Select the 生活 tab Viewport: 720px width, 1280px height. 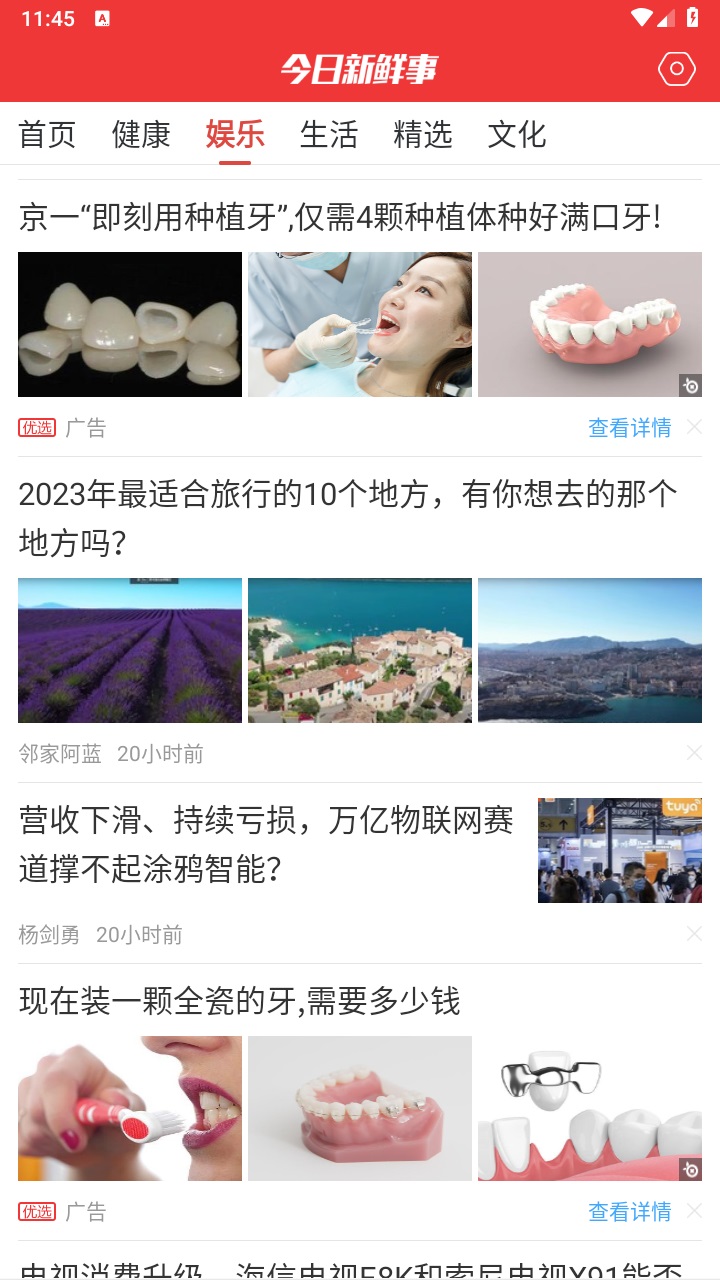pyautogui.click(x=329, y=134)
